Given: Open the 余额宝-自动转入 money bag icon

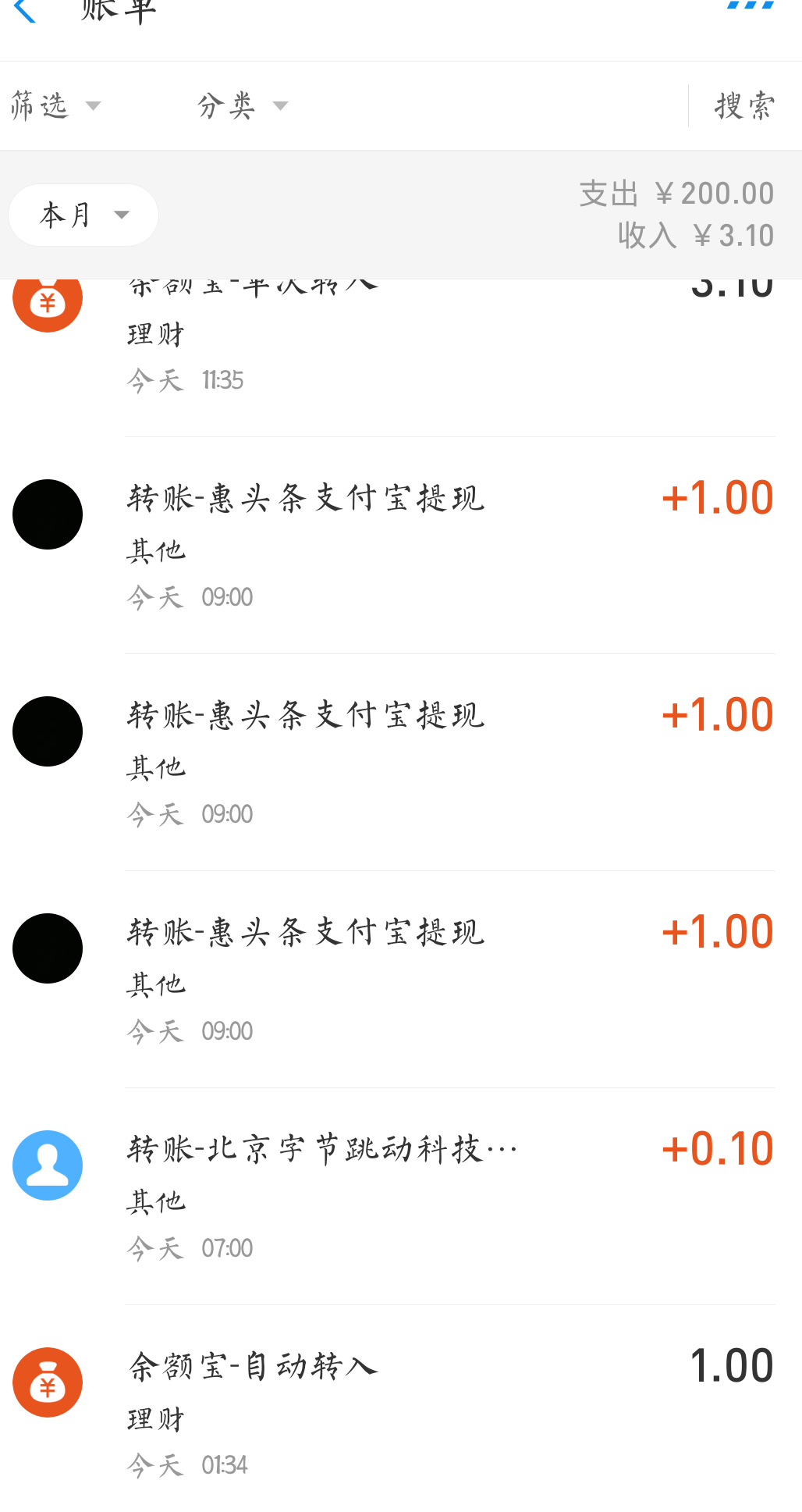Looking at the screenshot, I should pyautogui.click(x=47, y=1382).
